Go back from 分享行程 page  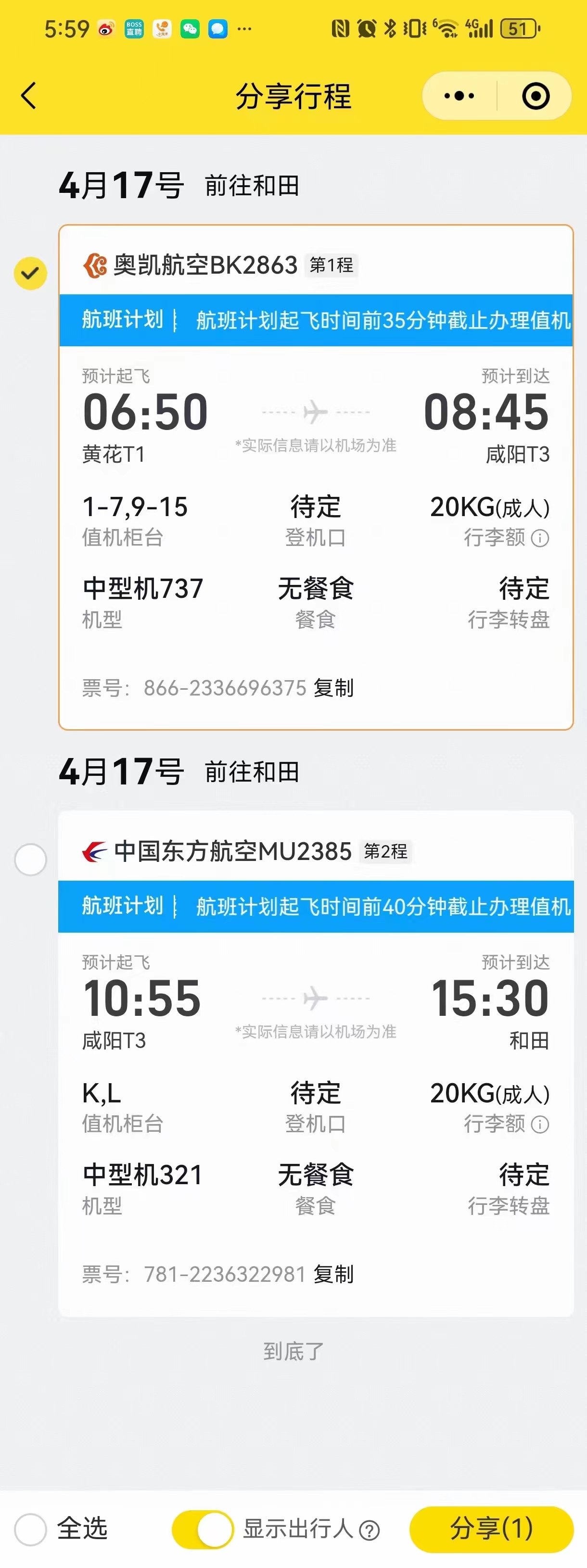pyautogui.click(x=28, y=96)
